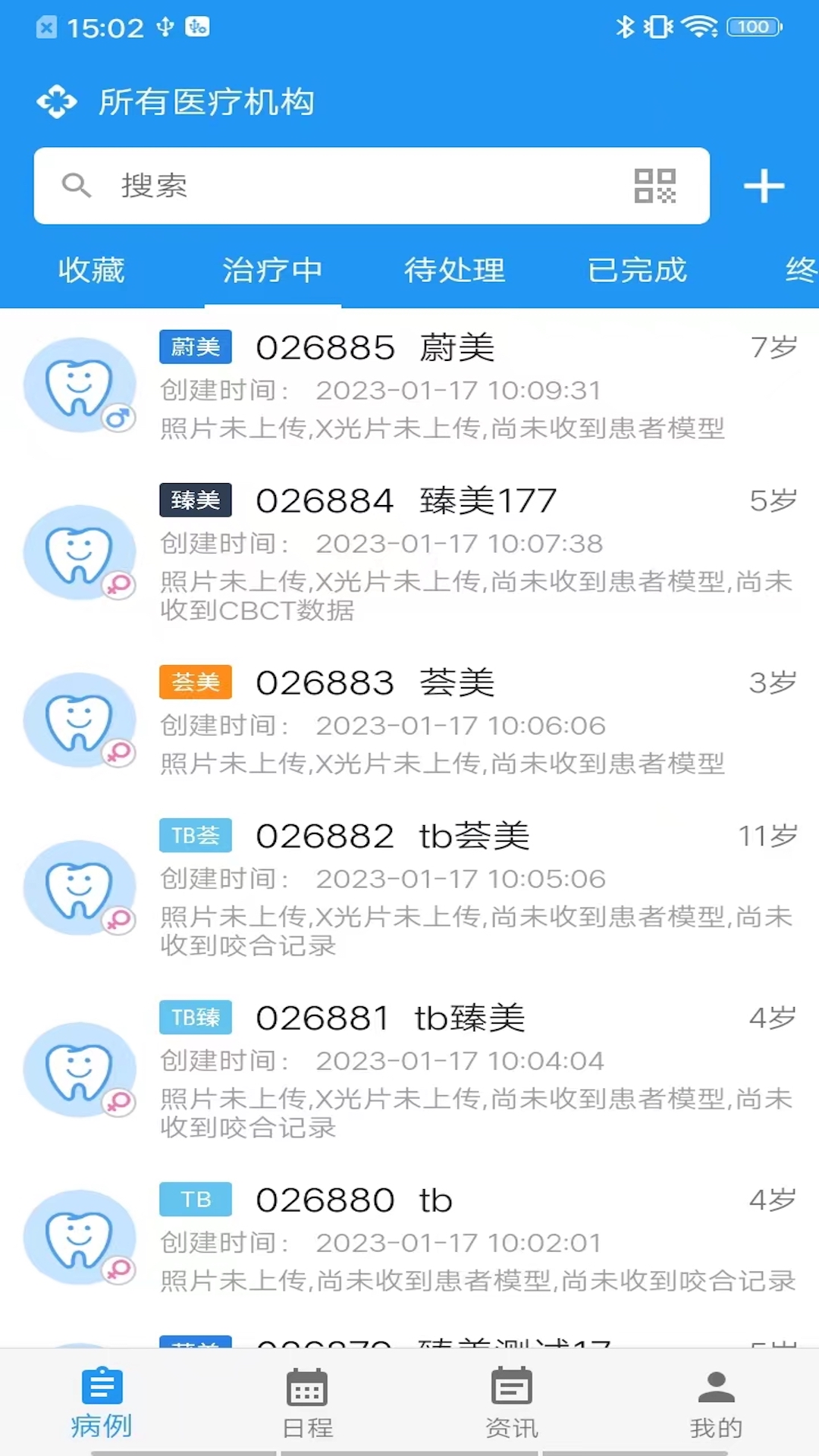The image size is (819, 1456).
Task: Open the 资讯 bottom tab
Action: 512,1403
